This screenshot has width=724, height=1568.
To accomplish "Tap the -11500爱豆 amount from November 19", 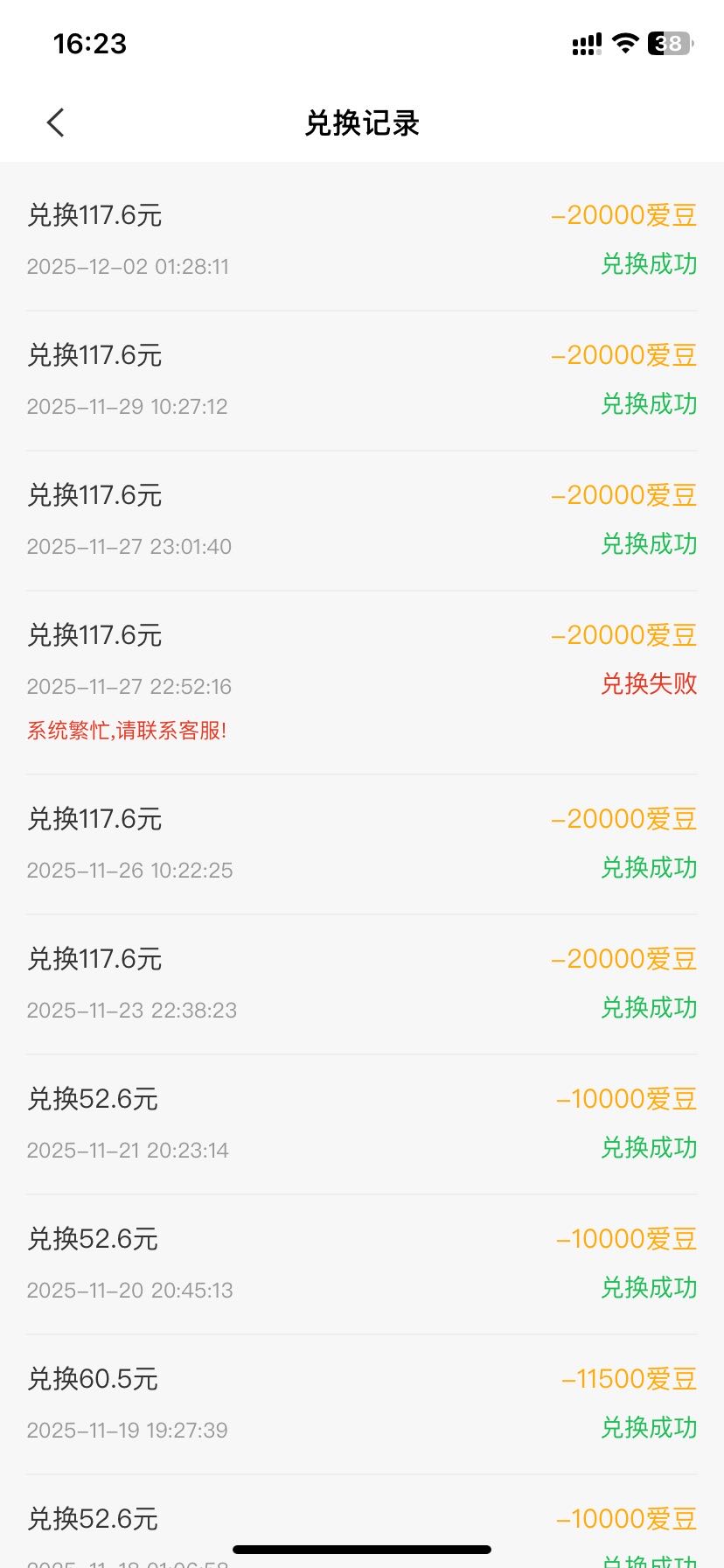I will tap(626, 1378).
